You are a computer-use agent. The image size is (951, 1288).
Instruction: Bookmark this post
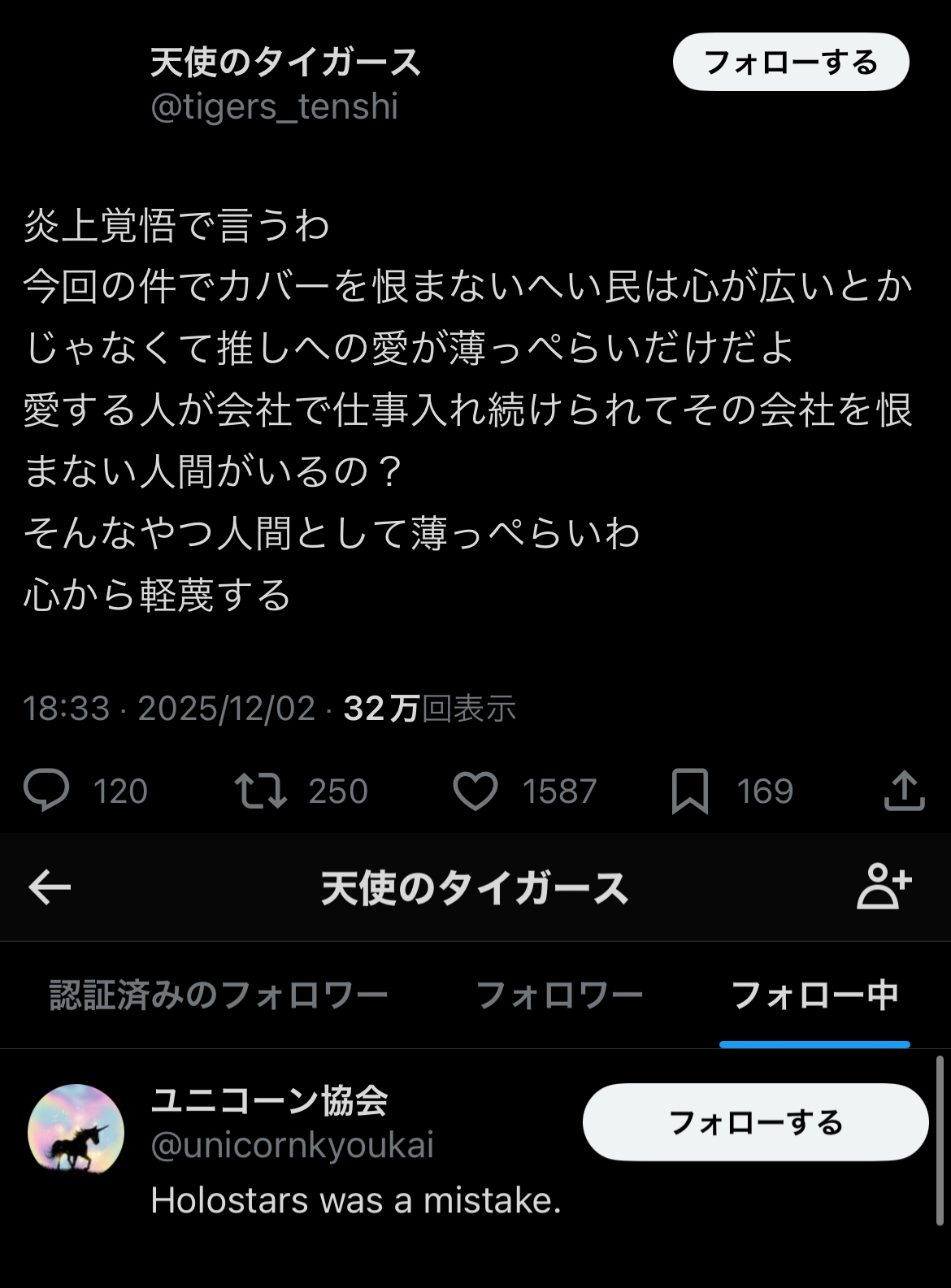689,791
